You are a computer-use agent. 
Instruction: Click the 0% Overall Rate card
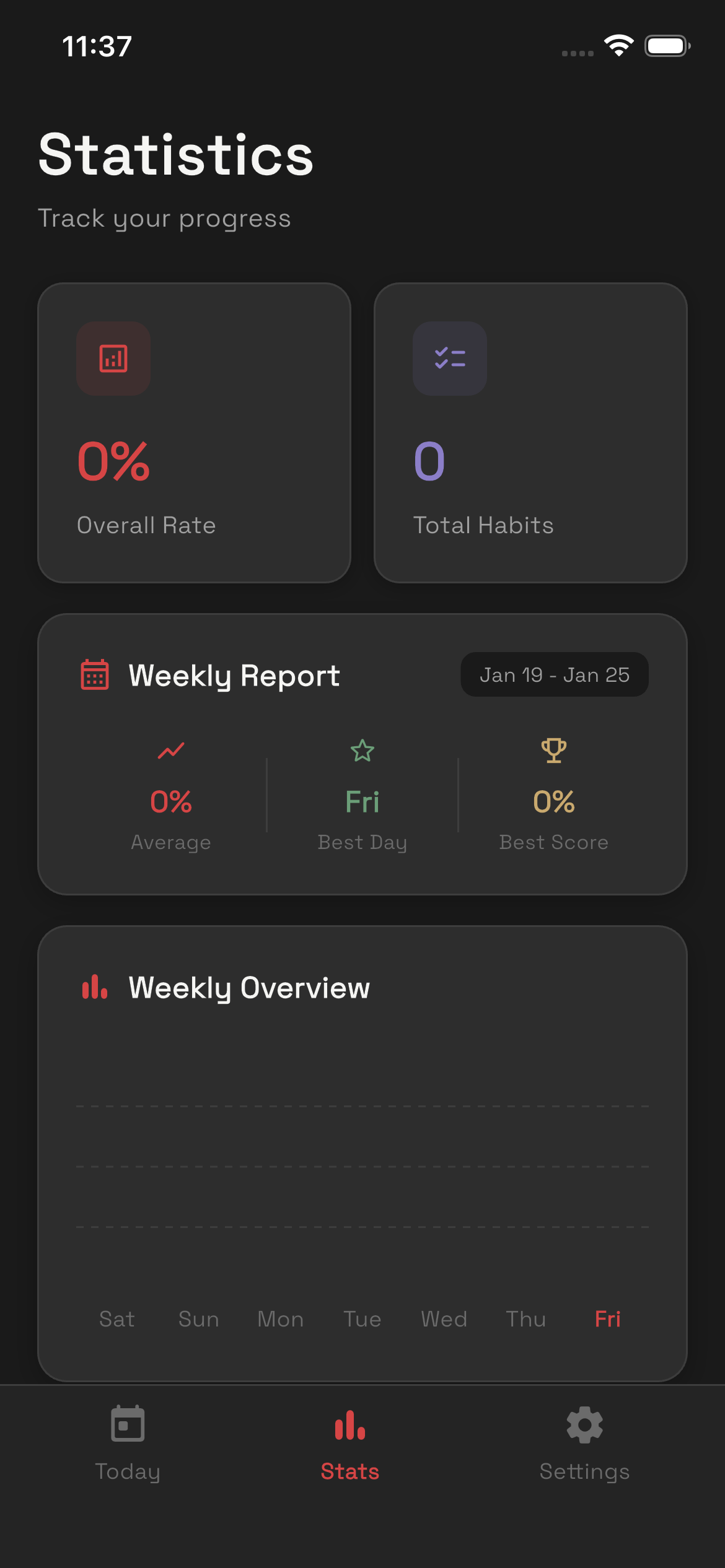(195, 432)
